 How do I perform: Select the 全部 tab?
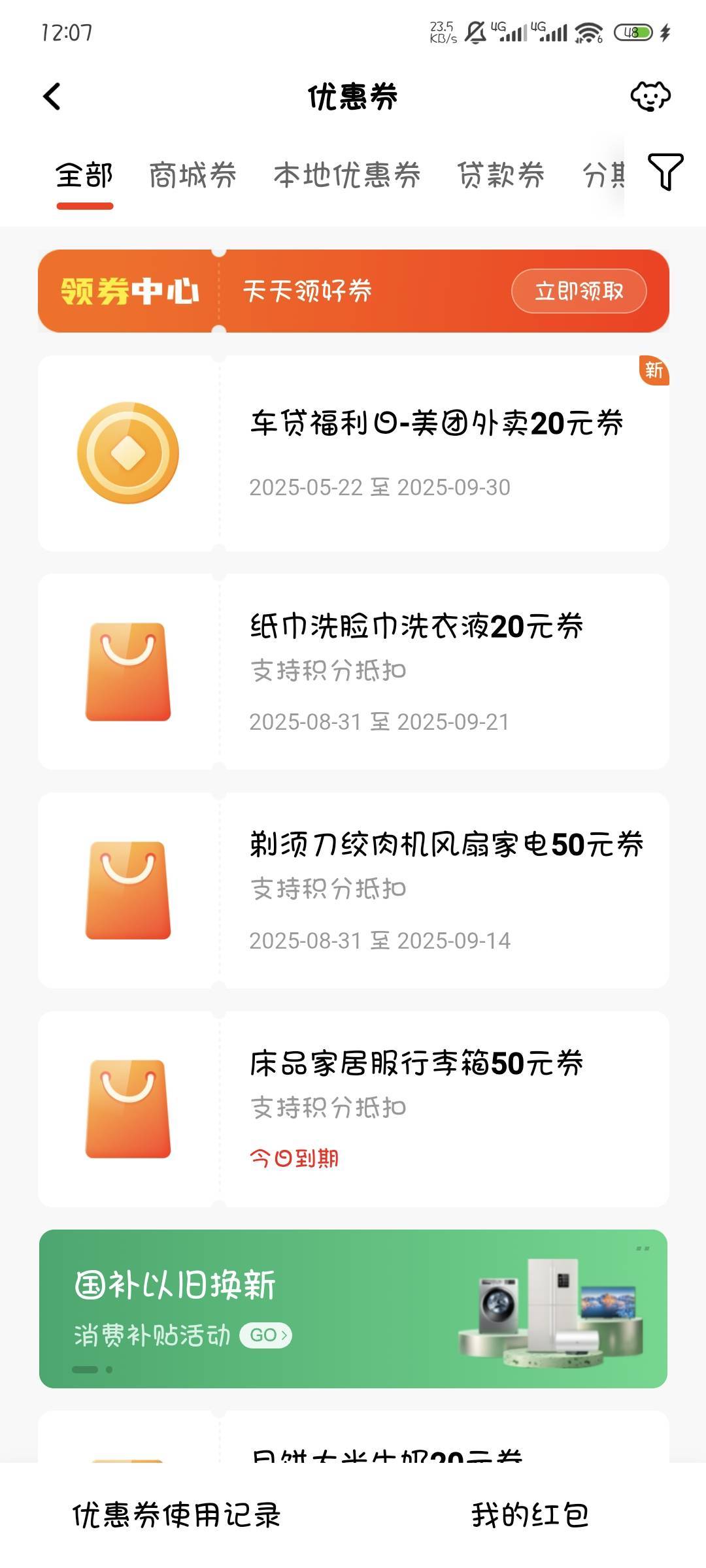(x=84, y=176)
